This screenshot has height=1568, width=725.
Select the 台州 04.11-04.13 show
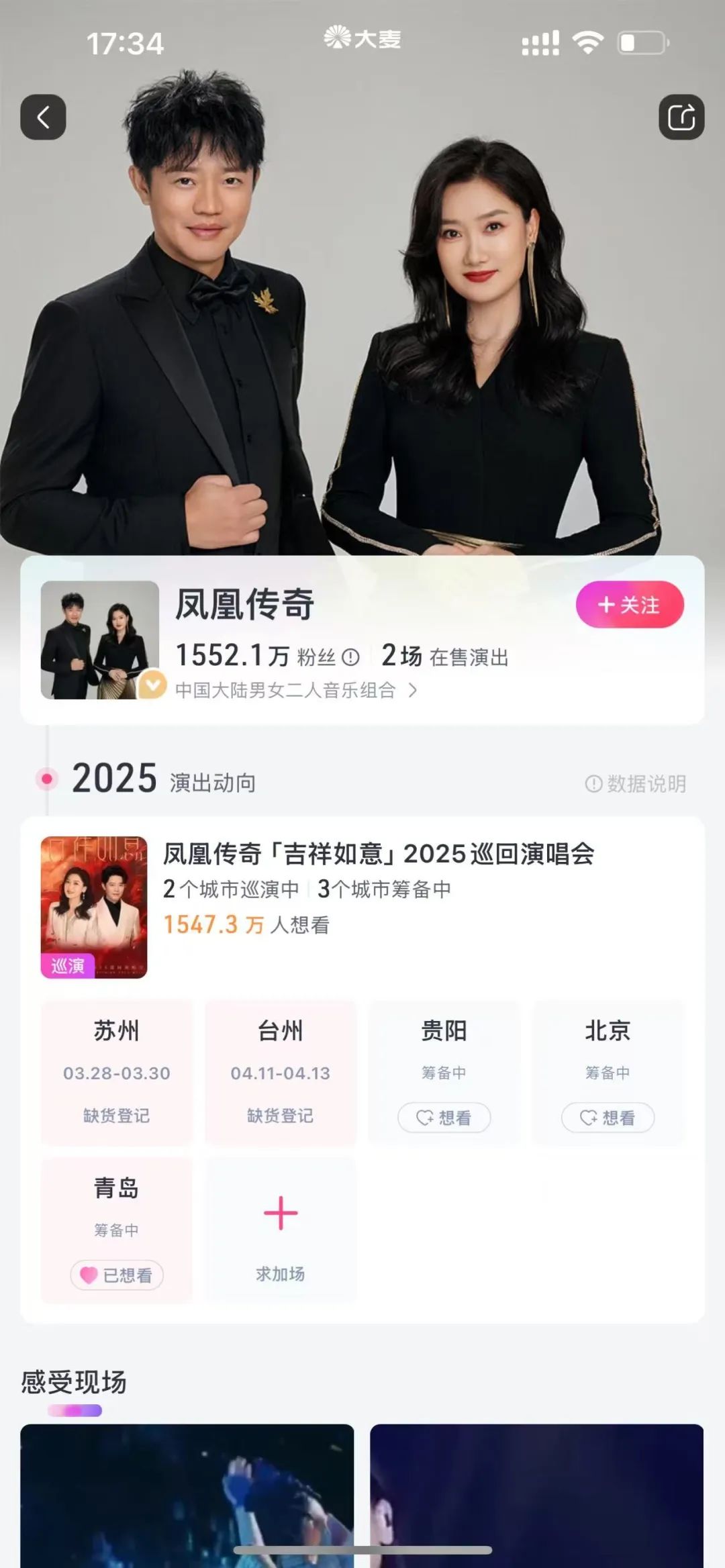point(281,1072)
